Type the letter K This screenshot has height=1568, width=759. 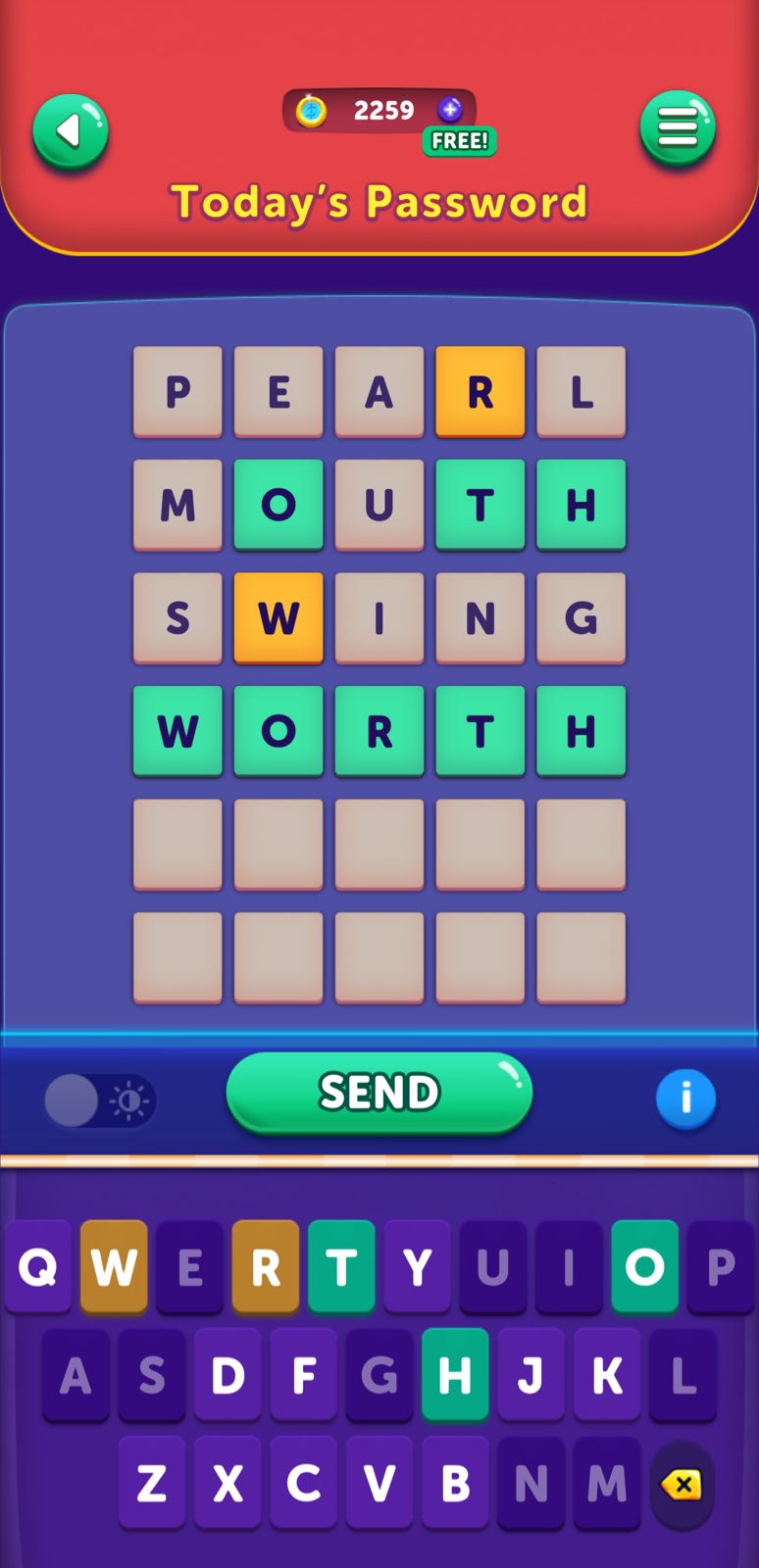pos(607,1376)
